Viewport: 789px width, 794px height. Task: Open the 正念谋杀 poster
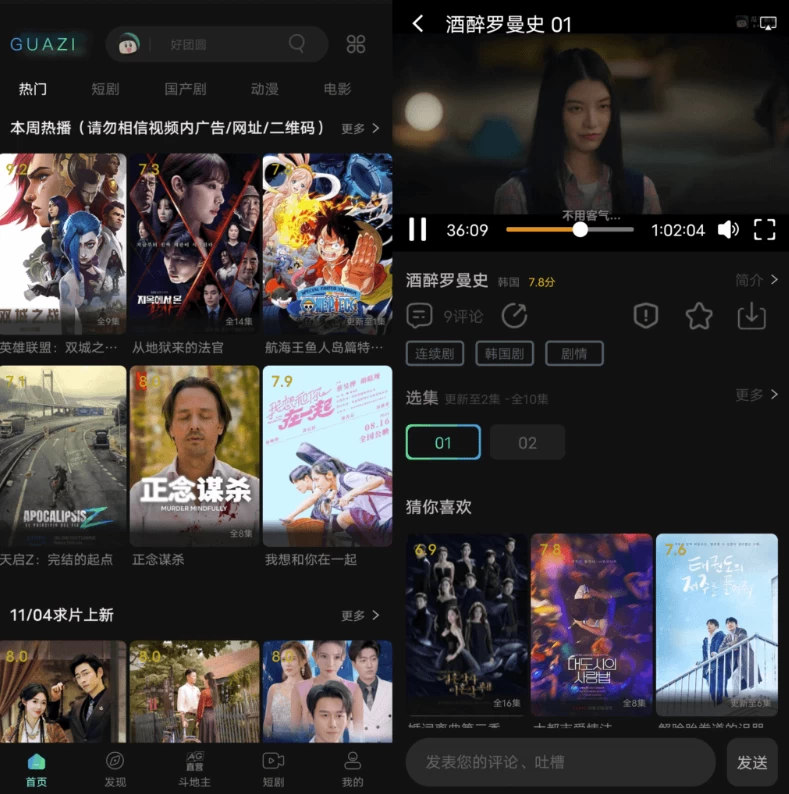click(194, 455)
